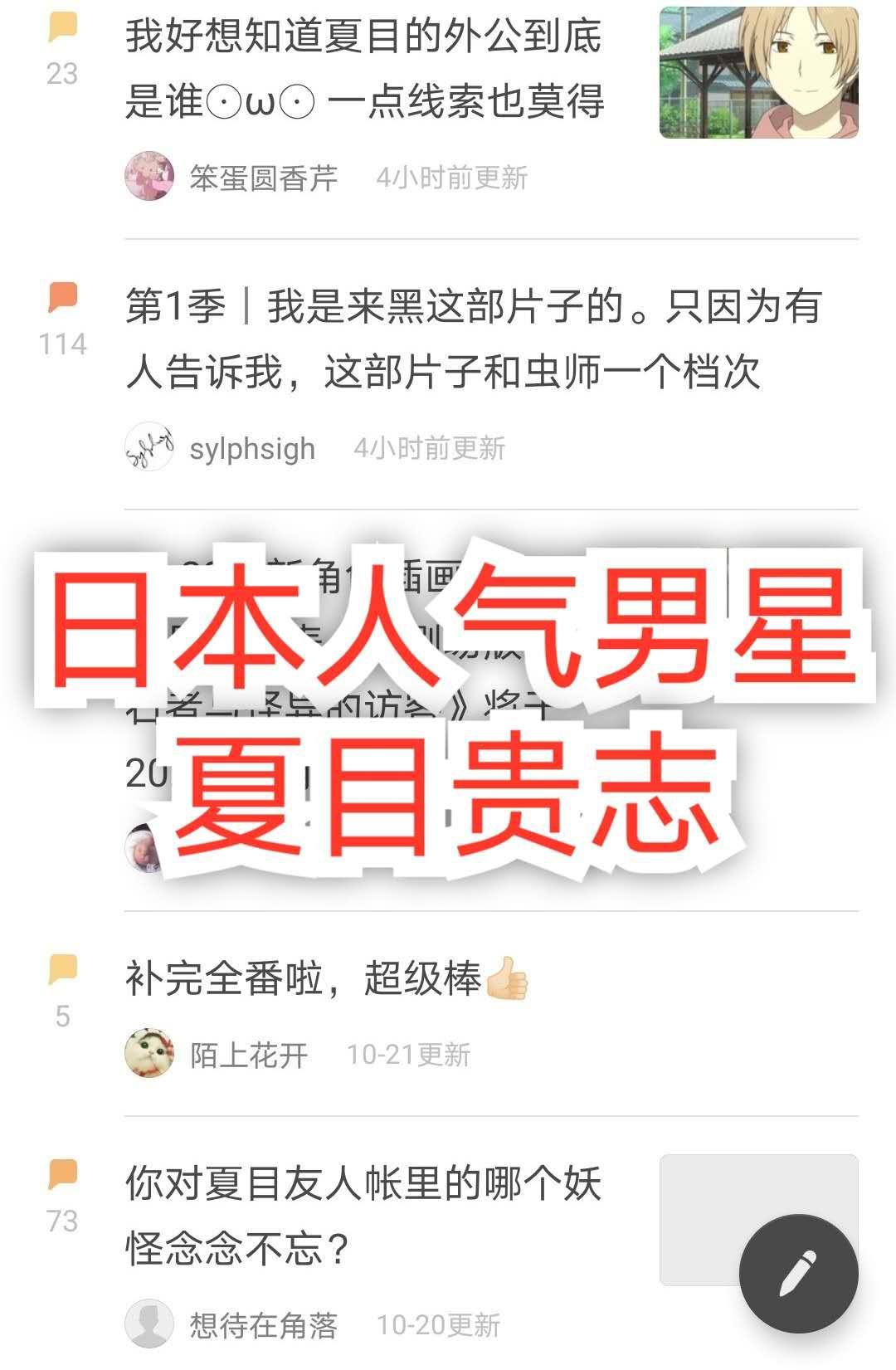Open 陌上花开's white cat avatar
This screenshot has width=896, height=1370.
(149, 1055)
